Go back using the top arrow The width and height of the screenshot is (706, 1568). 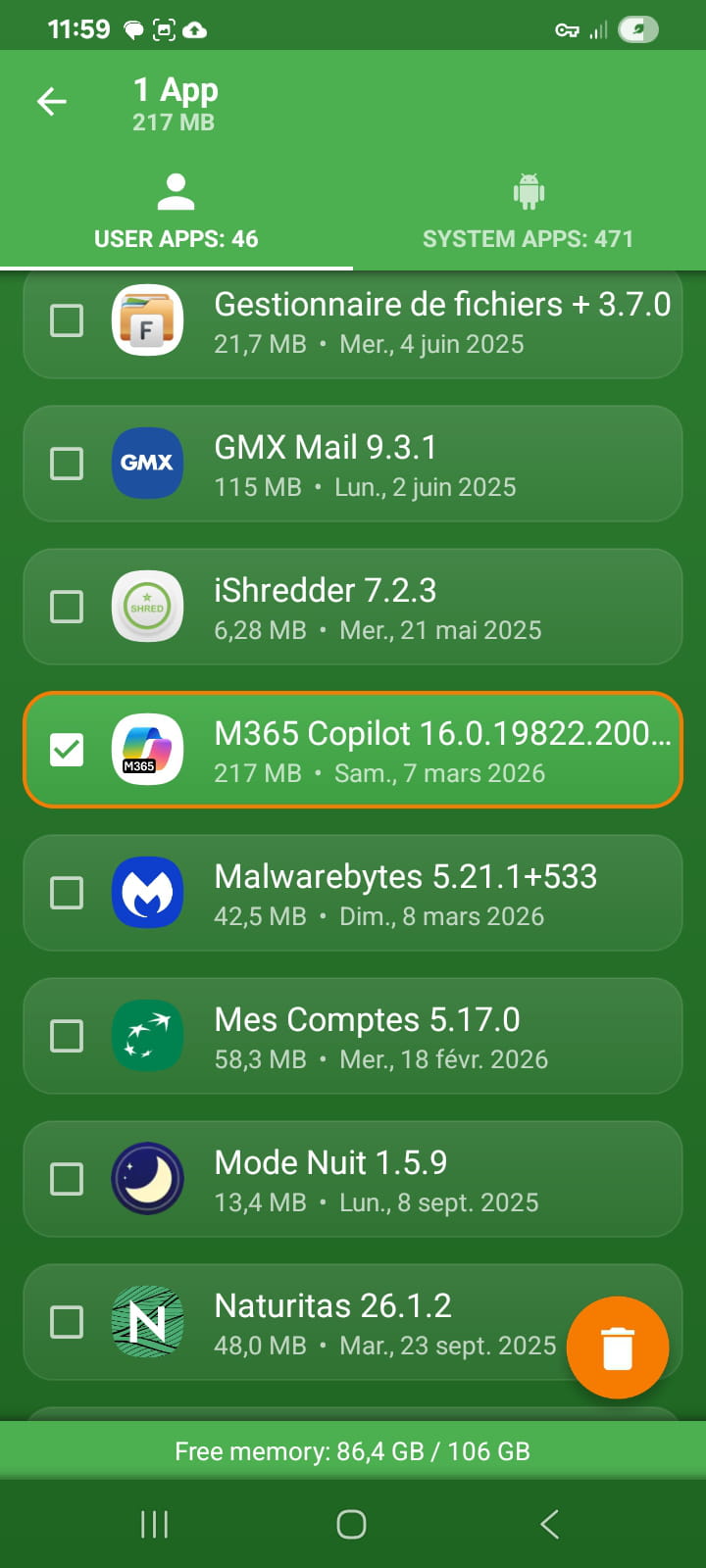52,101
